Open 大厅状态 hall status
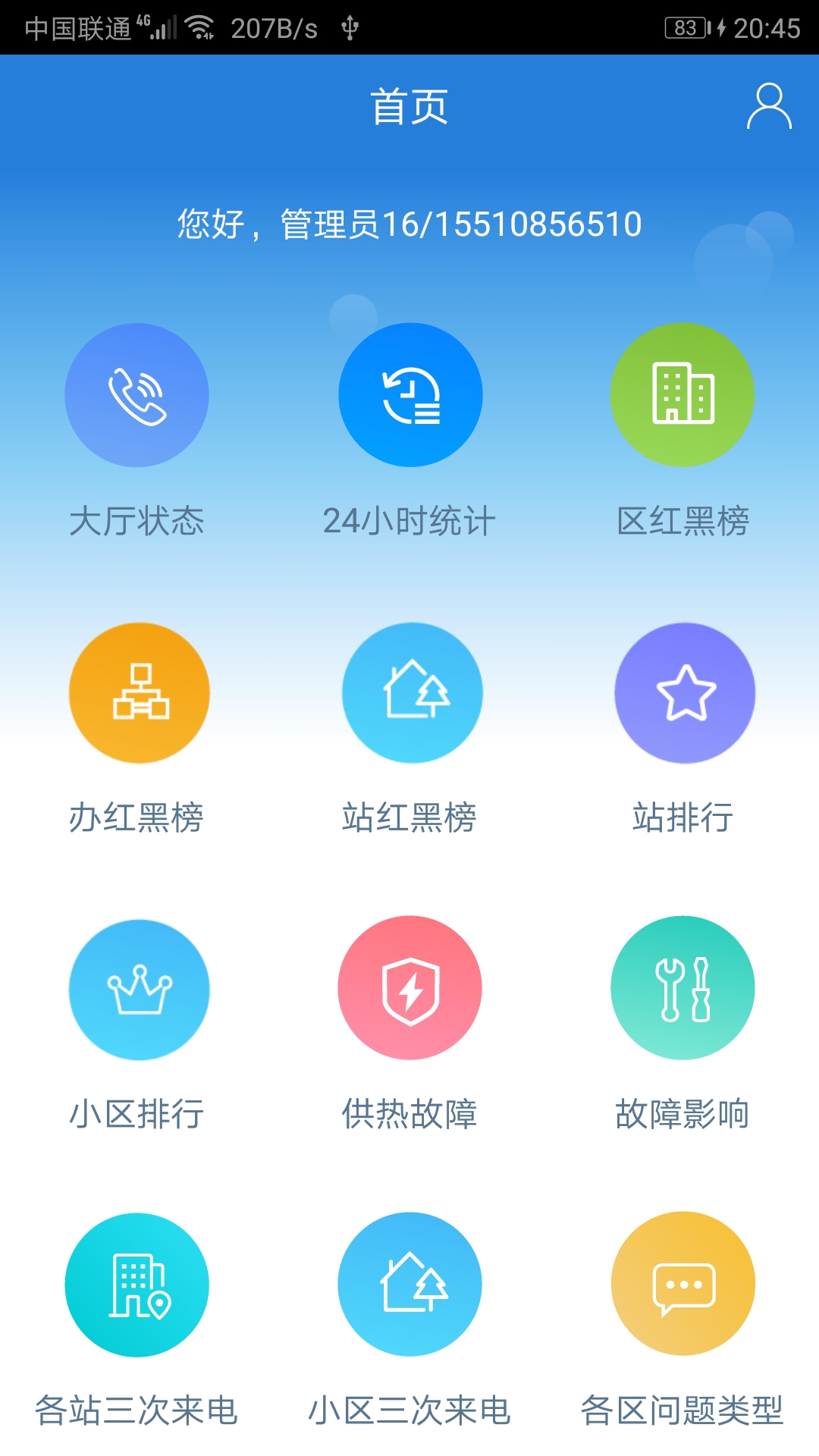This screenshot has height=1456, width=819. tap(136, 395)
